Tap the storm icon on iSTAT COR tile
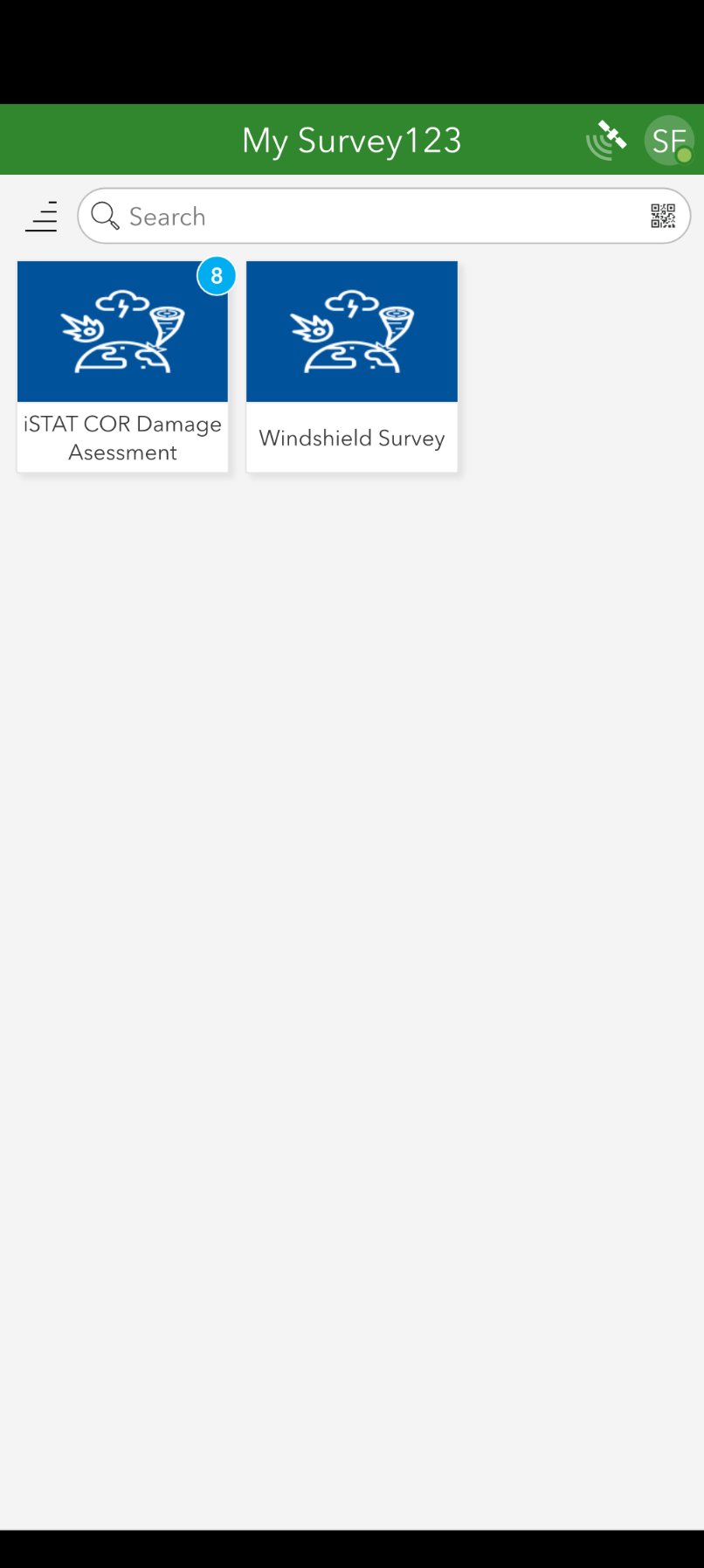 122,331
